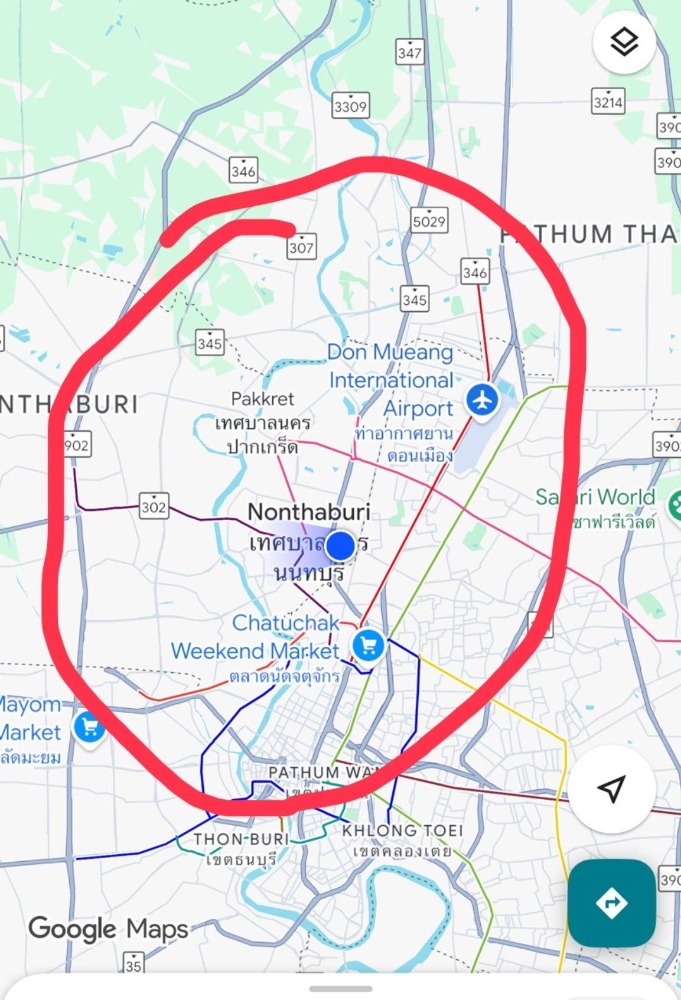Image resolution: width=681 pixels, height=1000 pixels.
Task: Open Chatuchak Weekend Market shopping pin
Action: pos(369,645)
